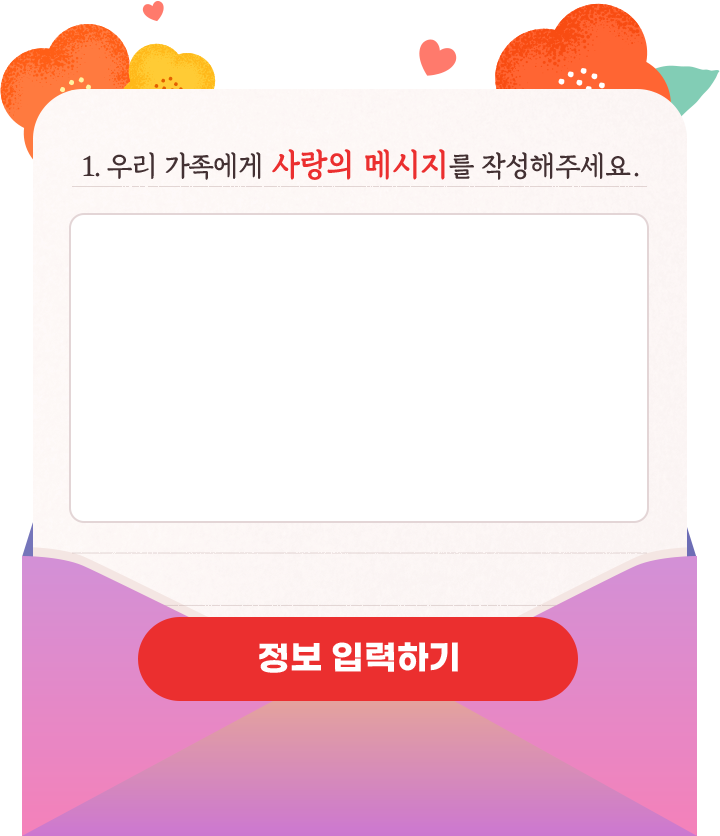Tap the 정보 입력하기 button
Image resolution: width=720 pixels, height=836 pixels.
pos(358,659)
